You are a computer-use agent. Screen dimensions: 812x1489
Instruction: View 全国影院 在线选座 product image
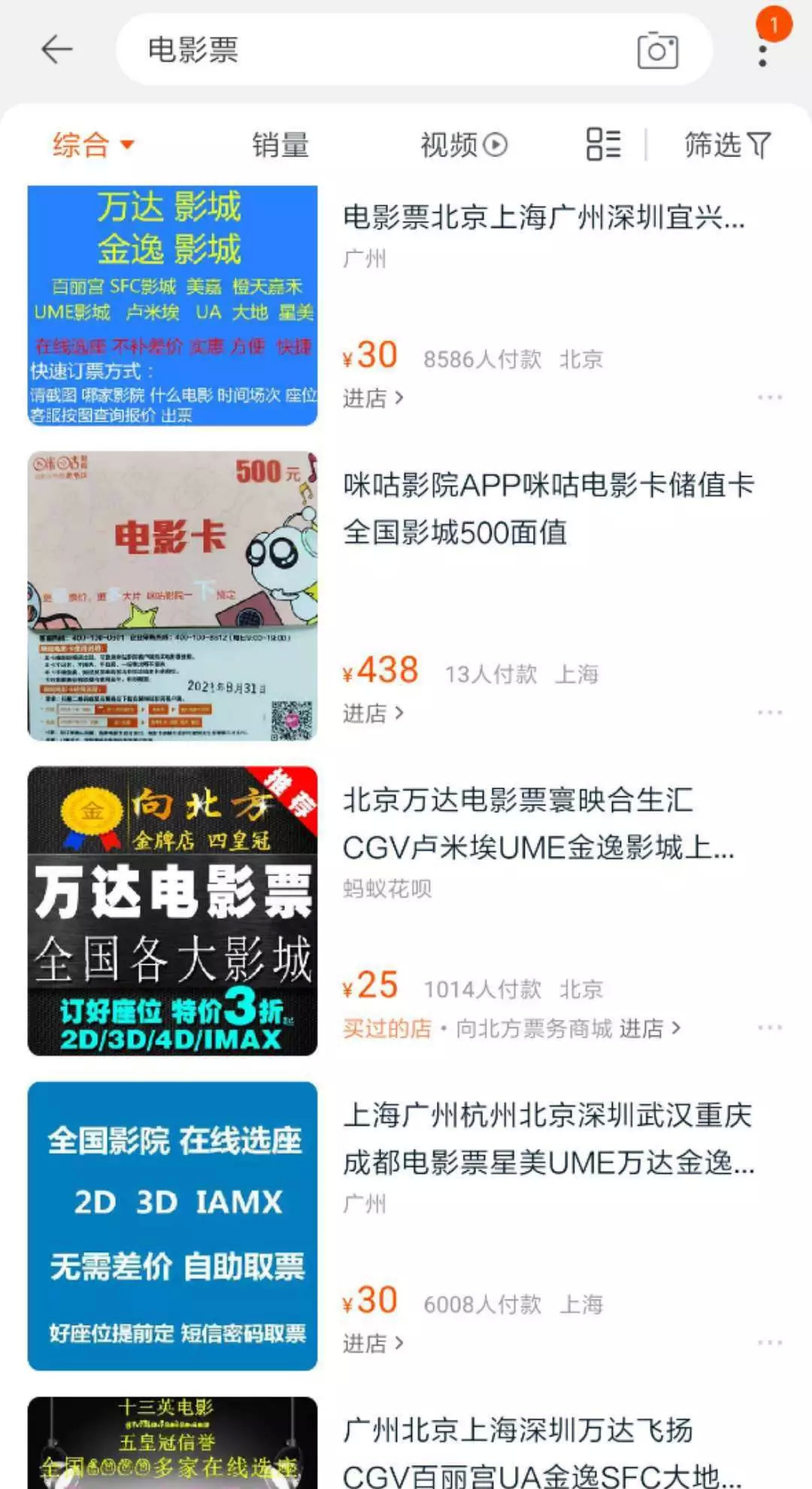click(x=172, y=1226)
